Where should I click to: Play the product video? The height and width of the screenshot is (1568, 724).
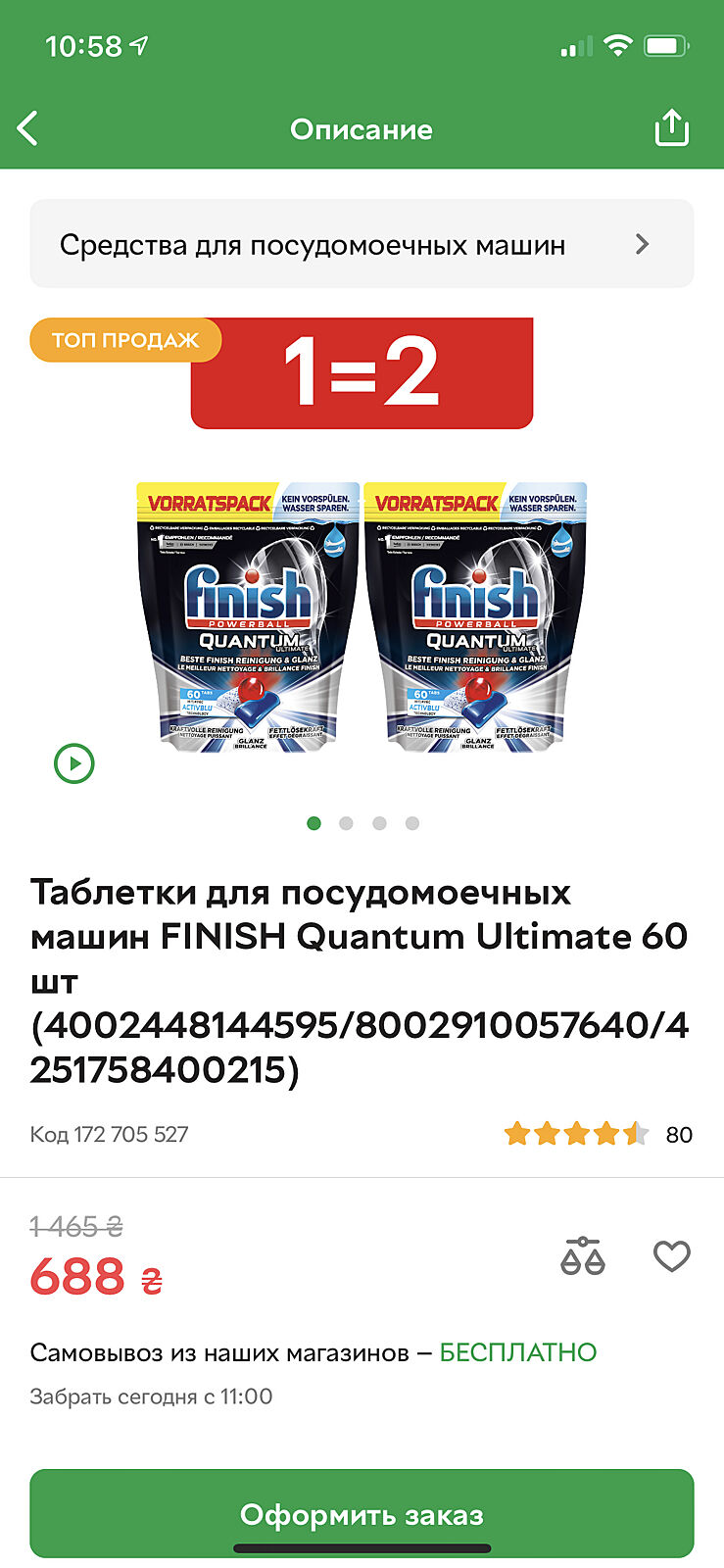point(74,763)
